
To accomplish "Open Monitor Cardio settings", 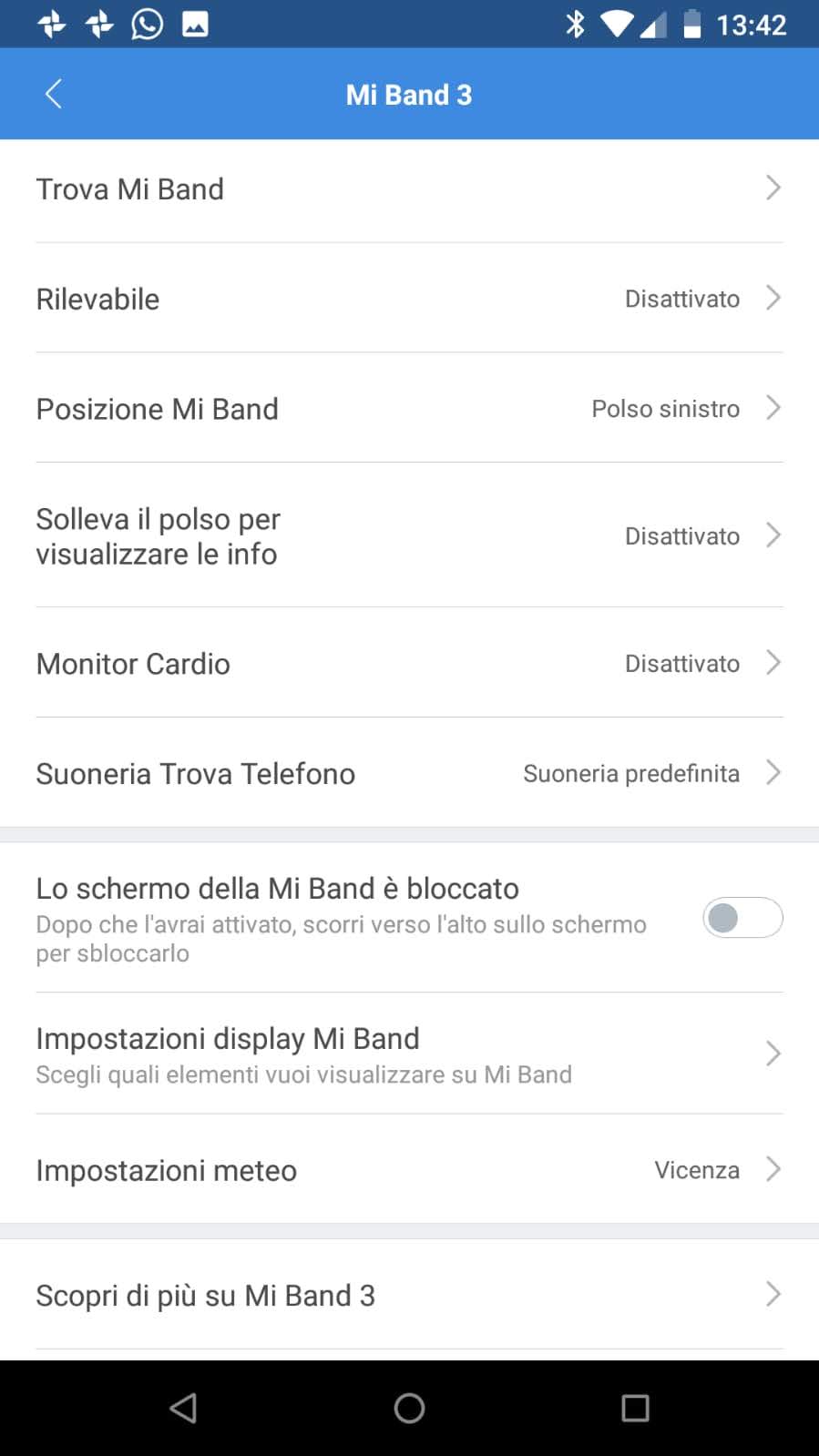I will pos(409,664).
